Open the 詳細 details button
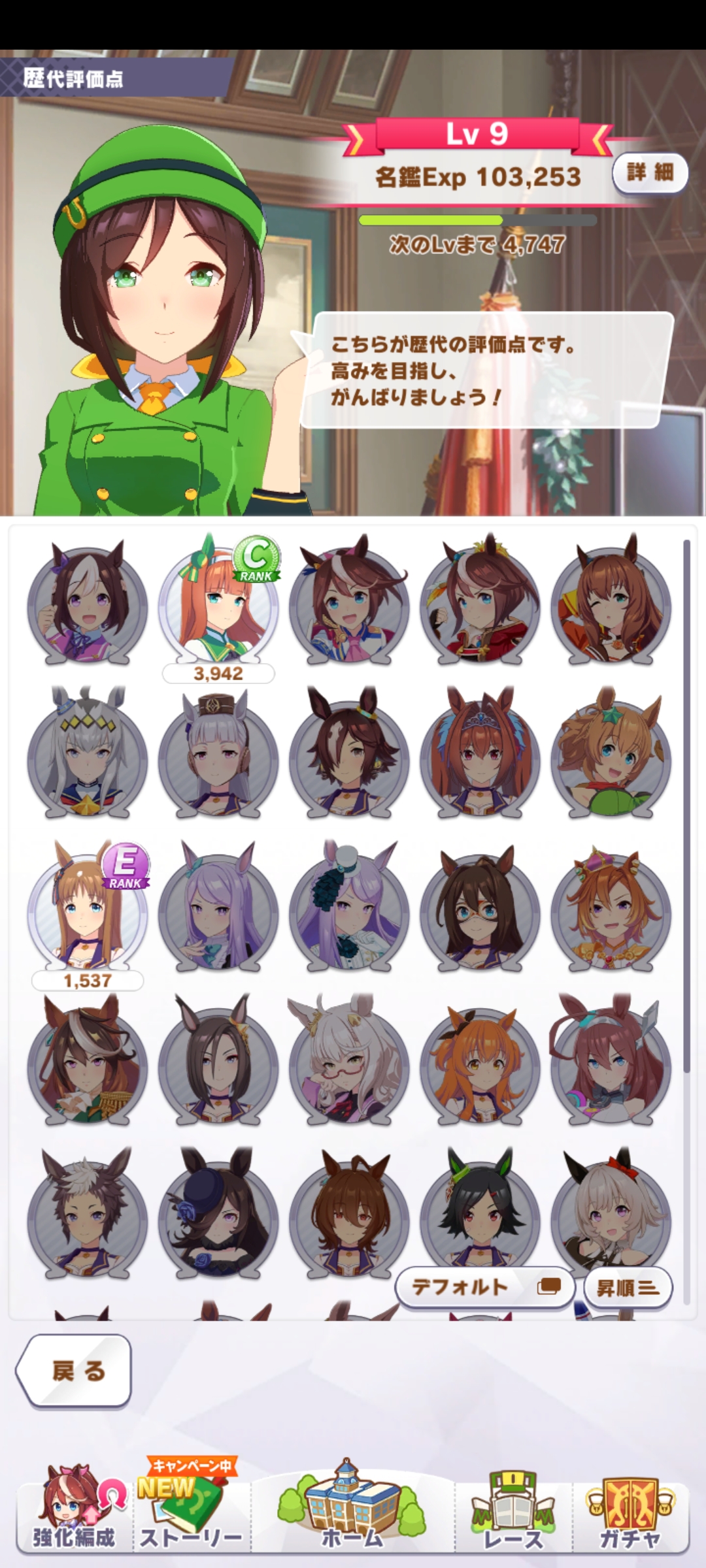This screenshot has width=706, height=1568. 649,173
